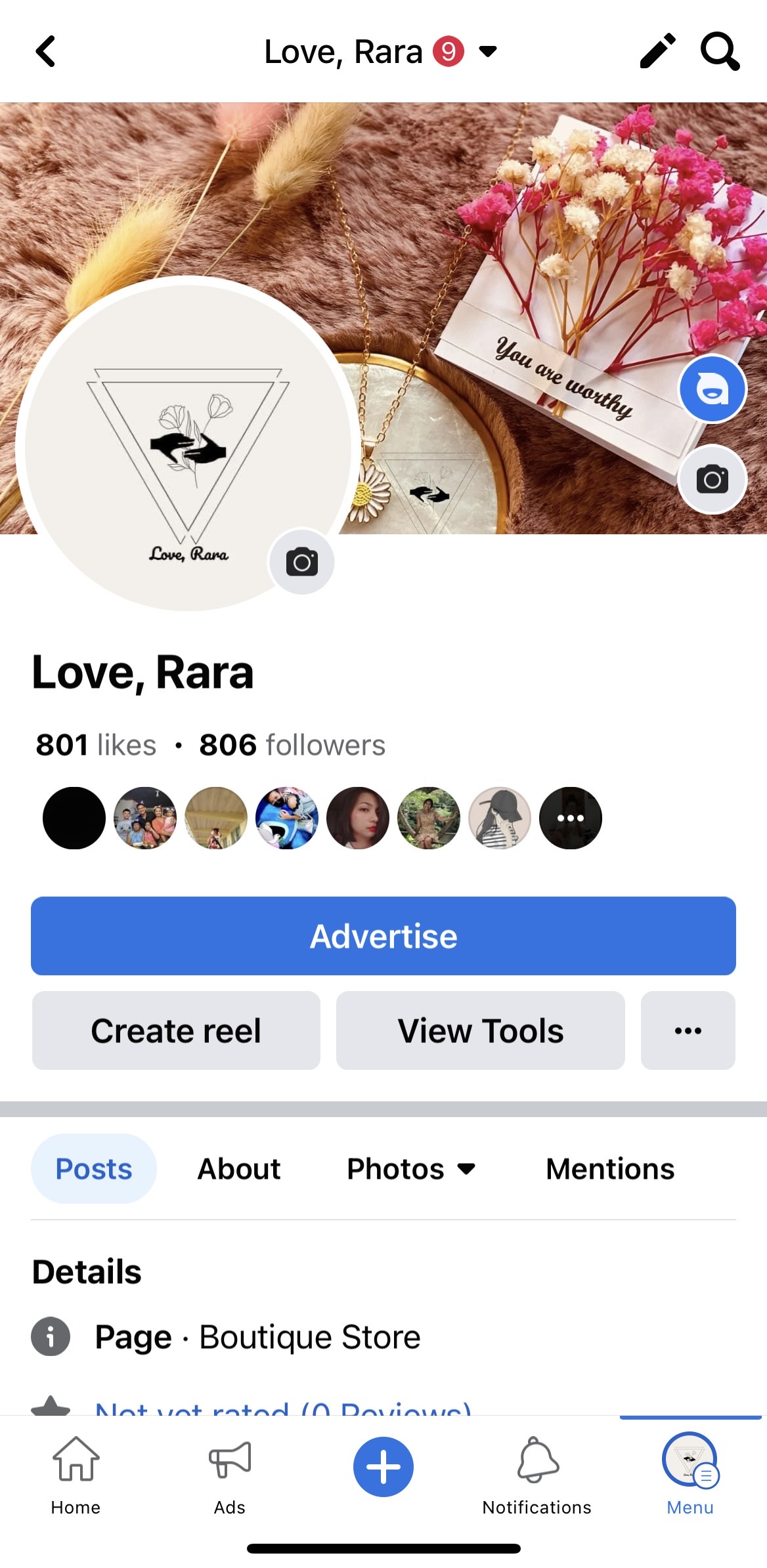767x1568 pixels.
Task: Open the Love, Rara profile switcher dropdown
Action: point(487,51)
